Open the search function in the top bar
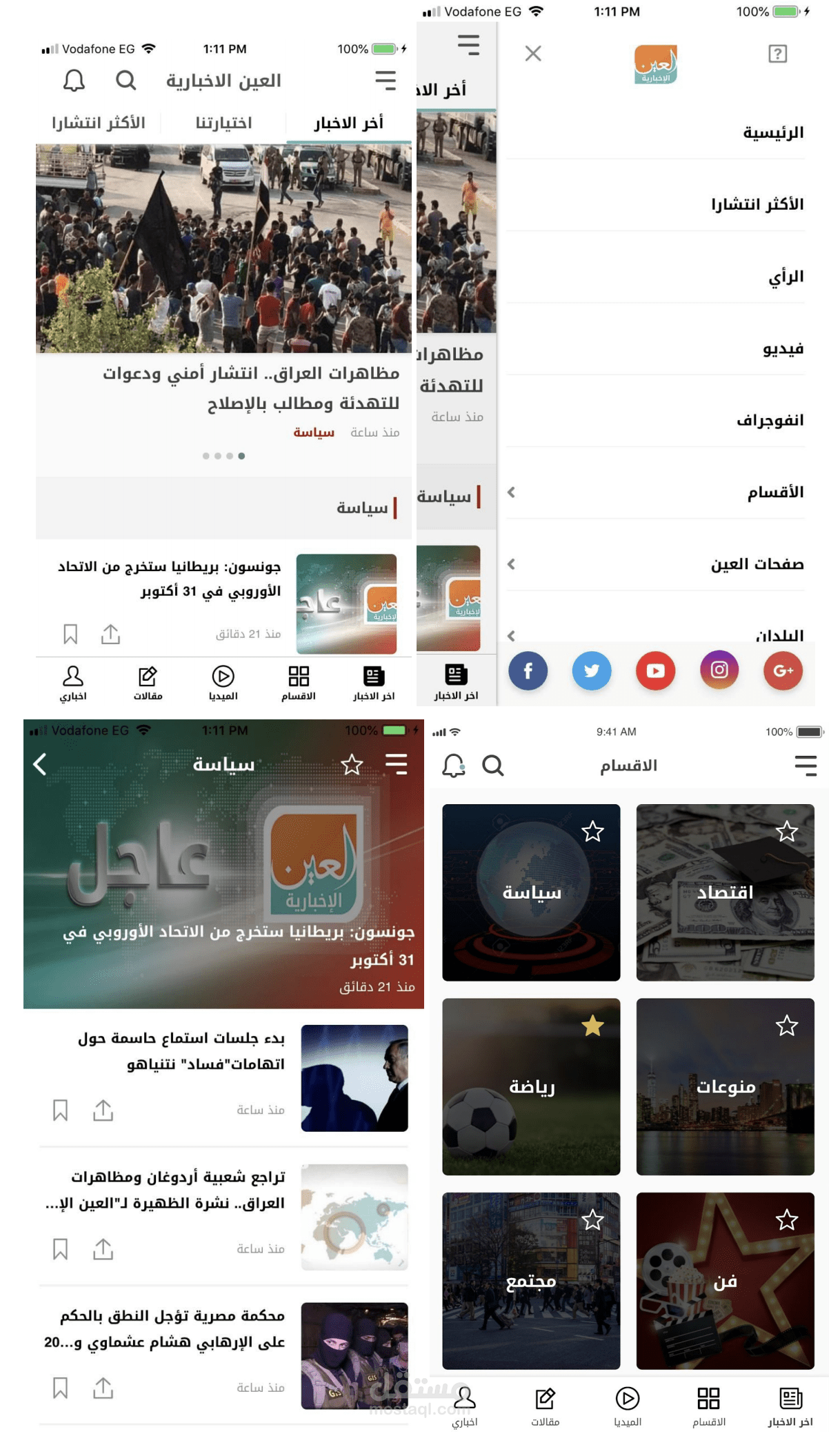Viewport: 840px width, 1447px height. 126,81
